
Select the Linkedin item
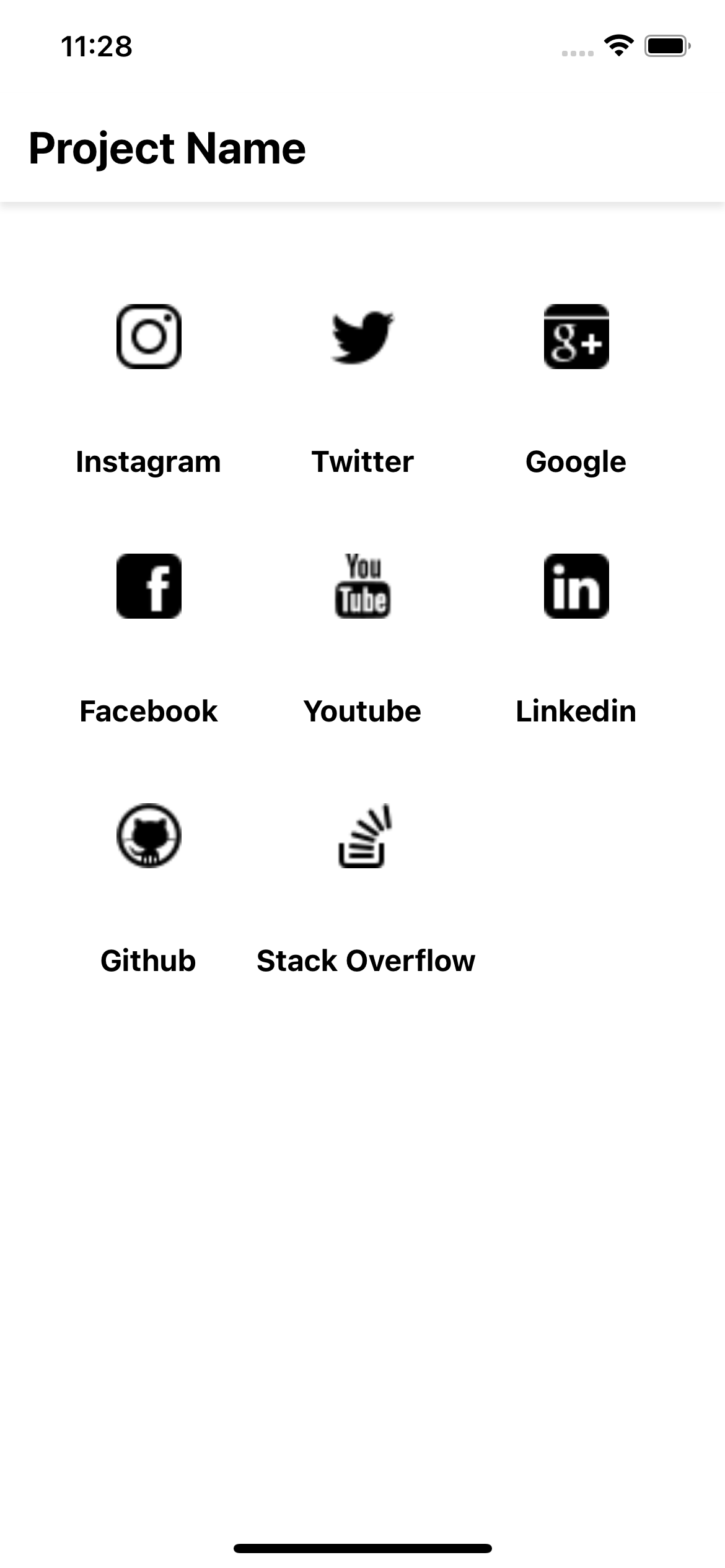(576, 586)
